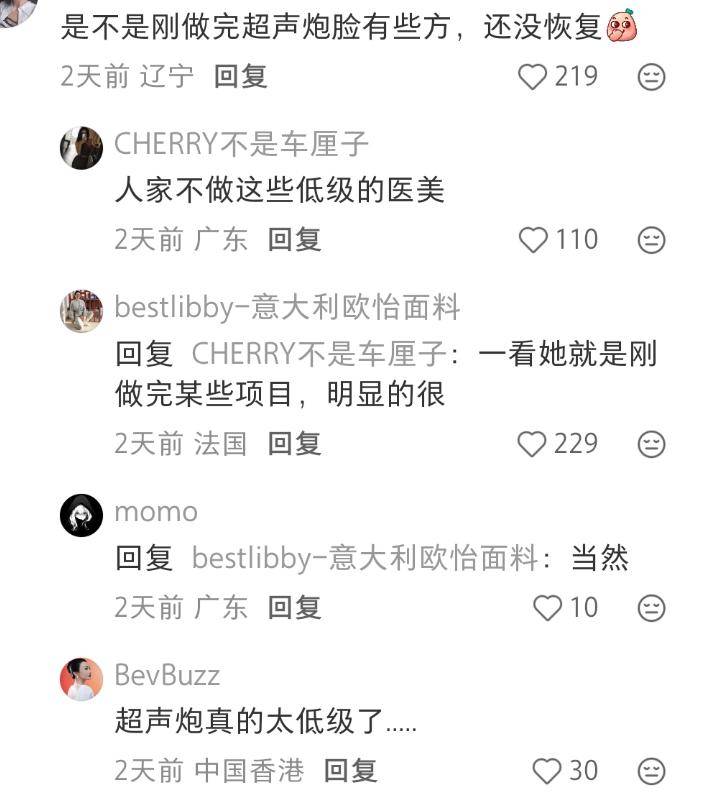Like bestlibby's comment with 229 likes
Screen dimensions: 705x794
point(533,444)
